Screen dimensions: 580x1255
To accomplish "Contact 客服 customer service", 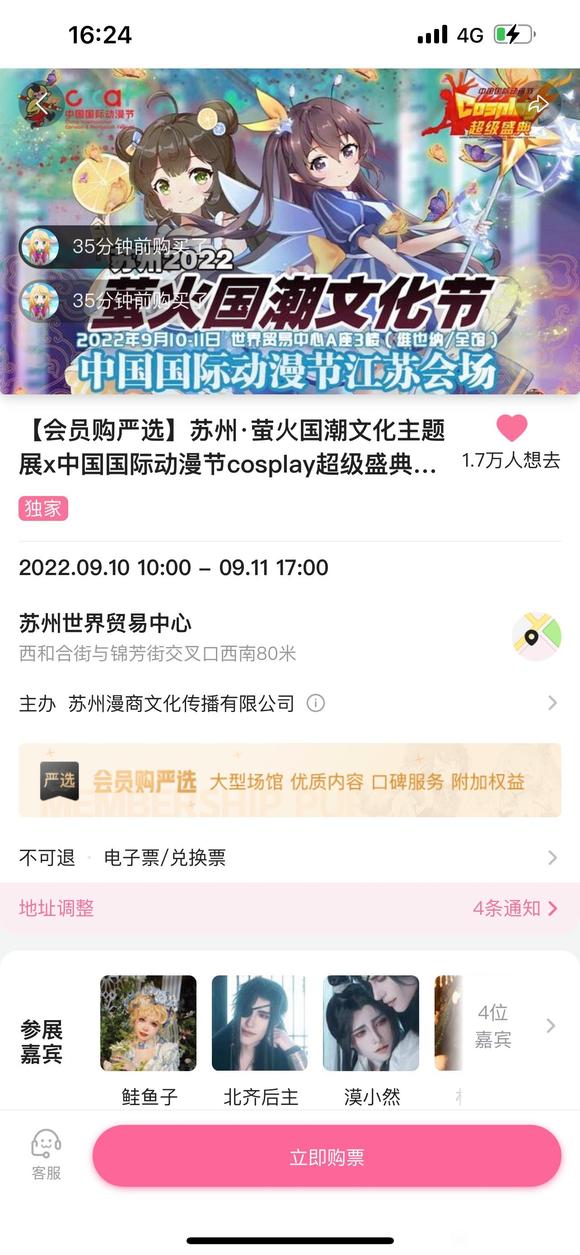I will tap(46, 1155).
